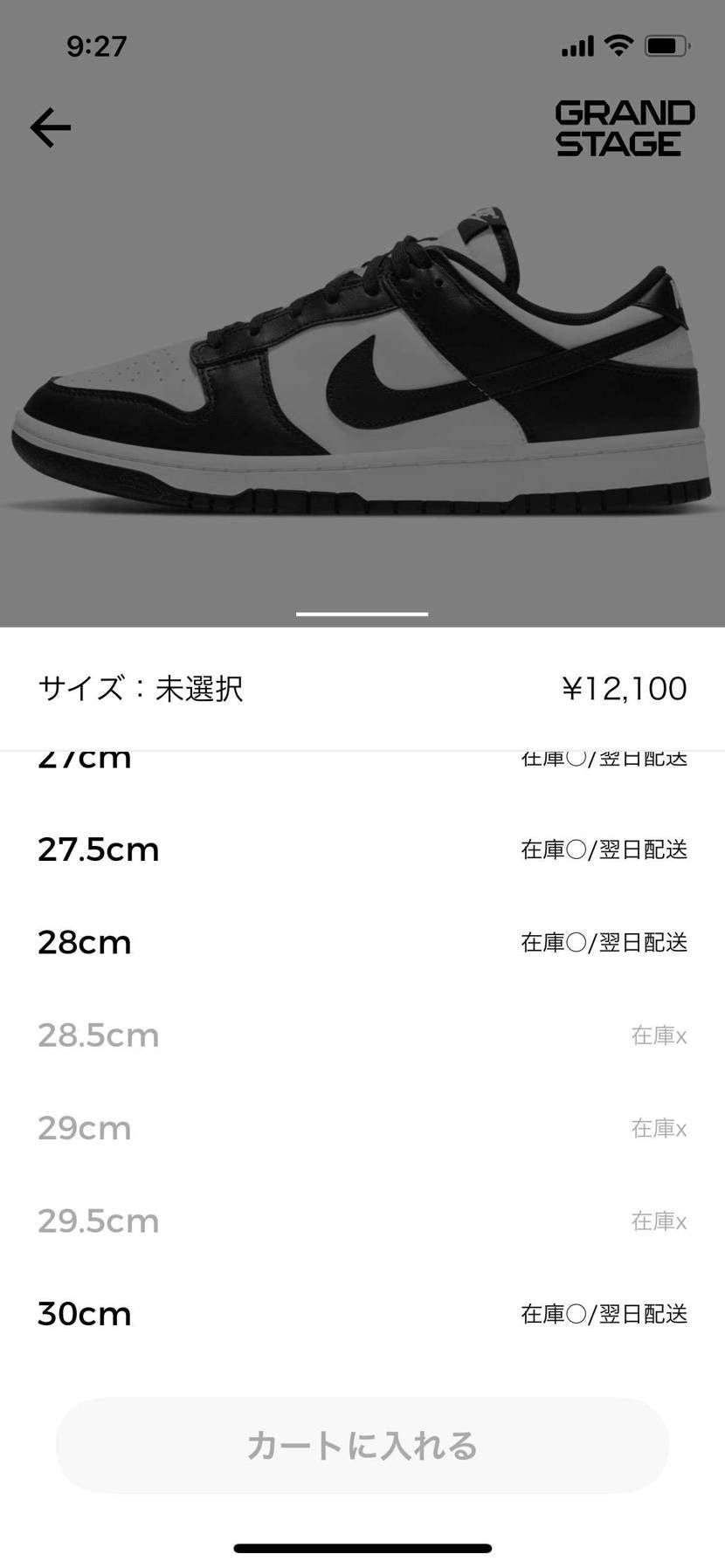The width and height of the screenshot is (725, 1568).
Task: Tap the cellular signal icon
Action: click(x=576, y=45)
